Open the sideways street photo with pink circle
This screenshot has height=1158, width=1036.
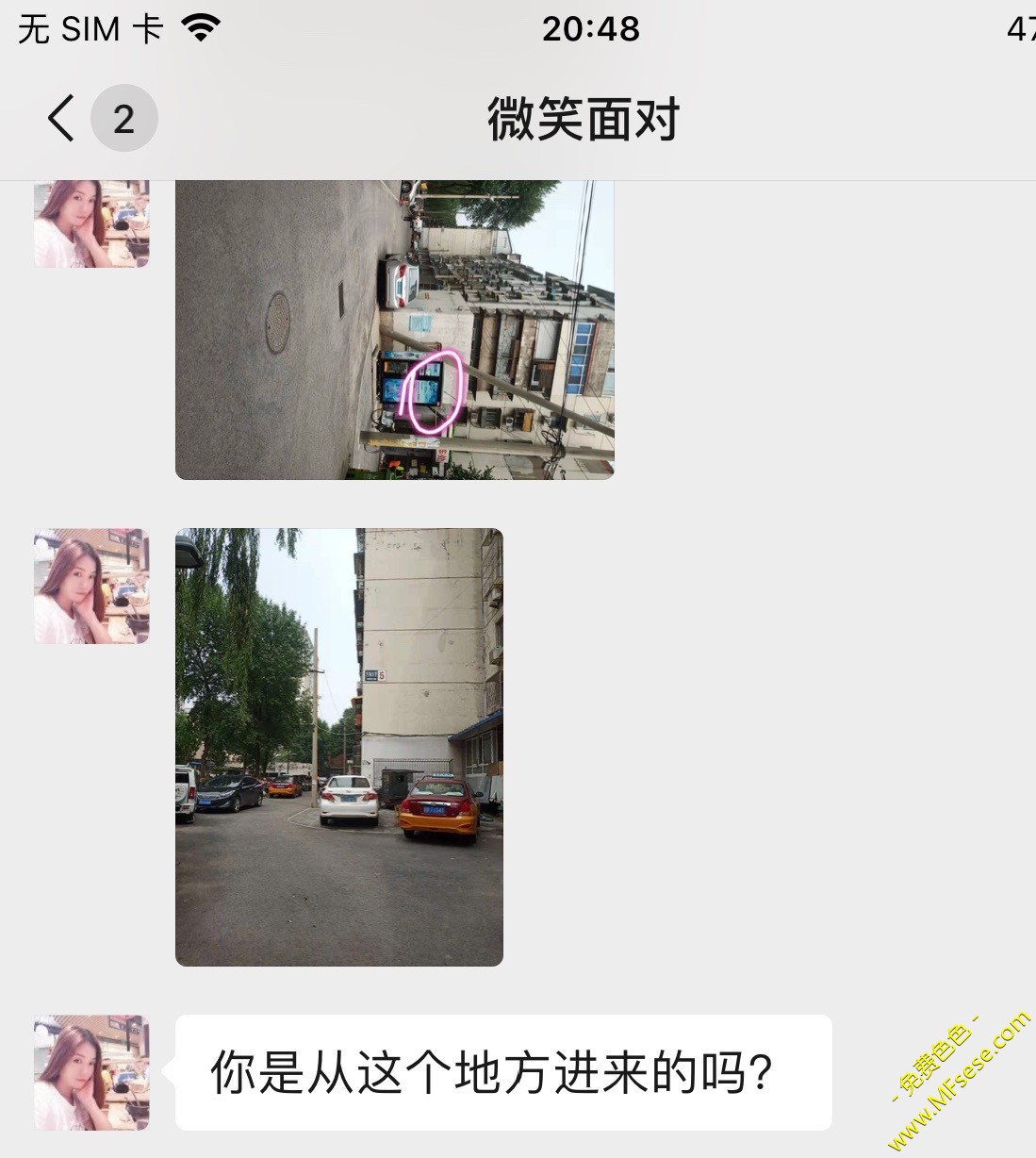click(394, 330)
